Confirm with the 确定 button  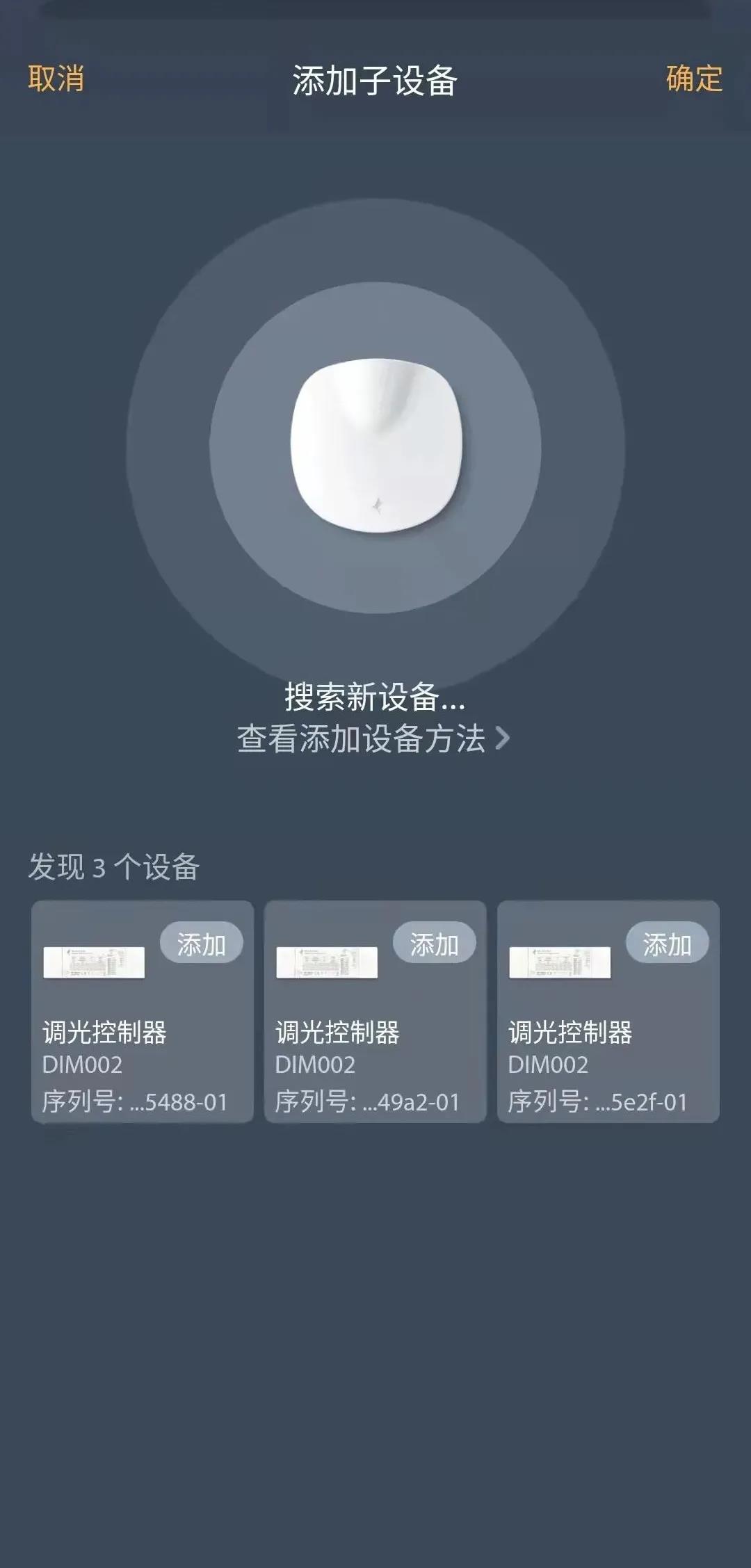693,79
